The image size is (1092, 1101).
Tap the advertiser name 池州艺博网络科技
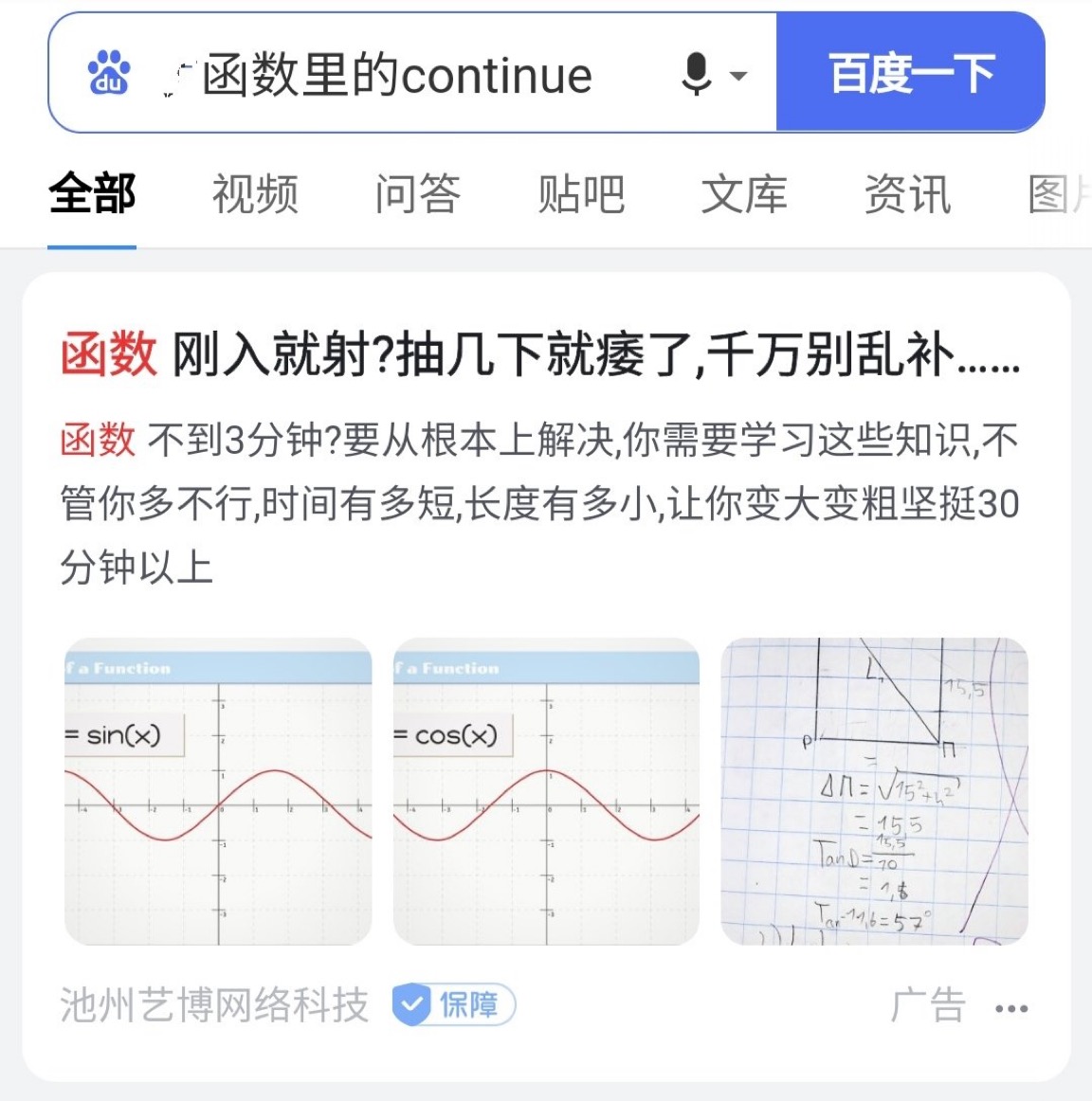click(214, 1004)
